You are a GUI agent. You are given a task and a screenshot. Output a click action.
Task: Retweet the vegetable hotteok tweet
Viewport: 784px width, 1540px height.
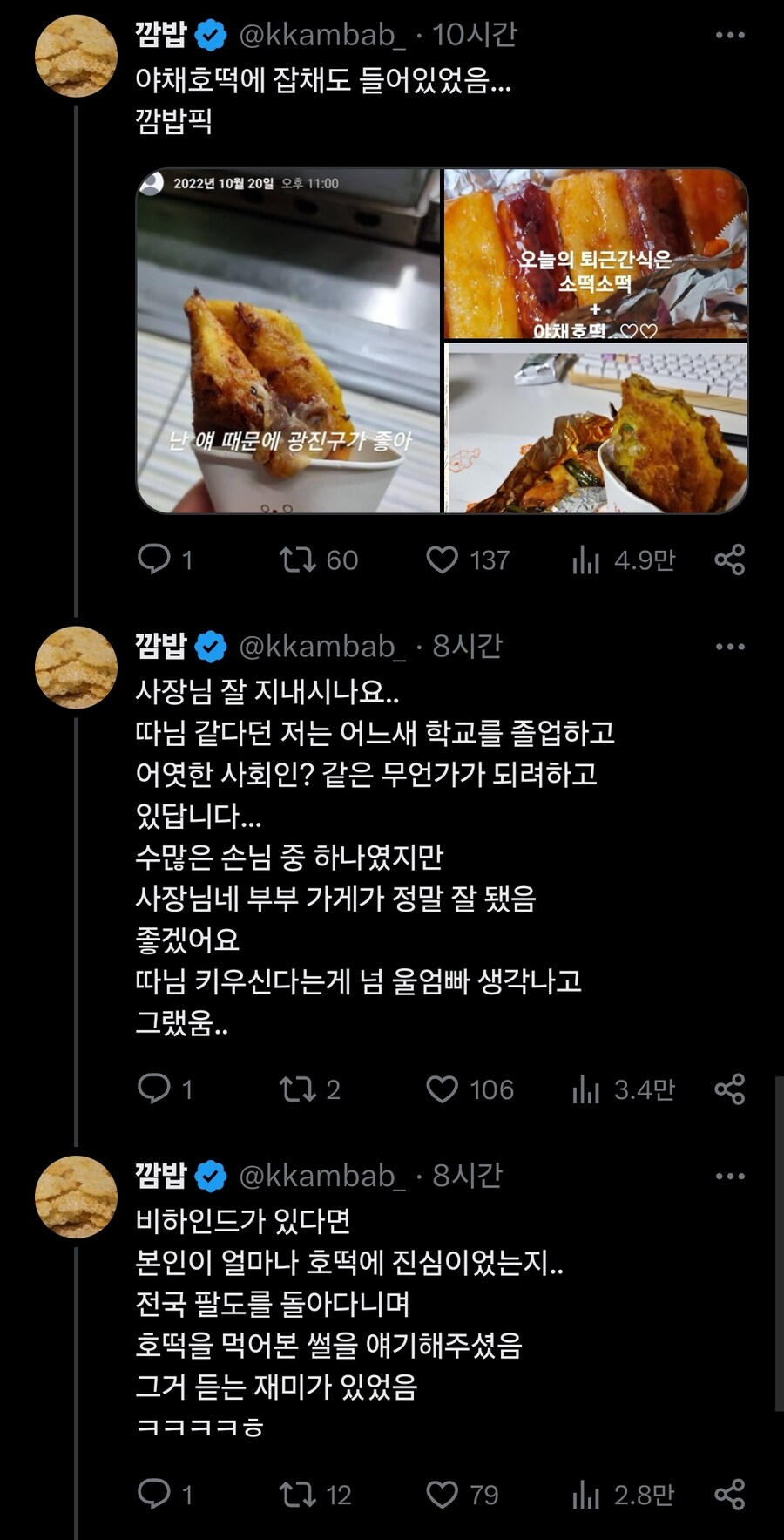click(297, 560)
